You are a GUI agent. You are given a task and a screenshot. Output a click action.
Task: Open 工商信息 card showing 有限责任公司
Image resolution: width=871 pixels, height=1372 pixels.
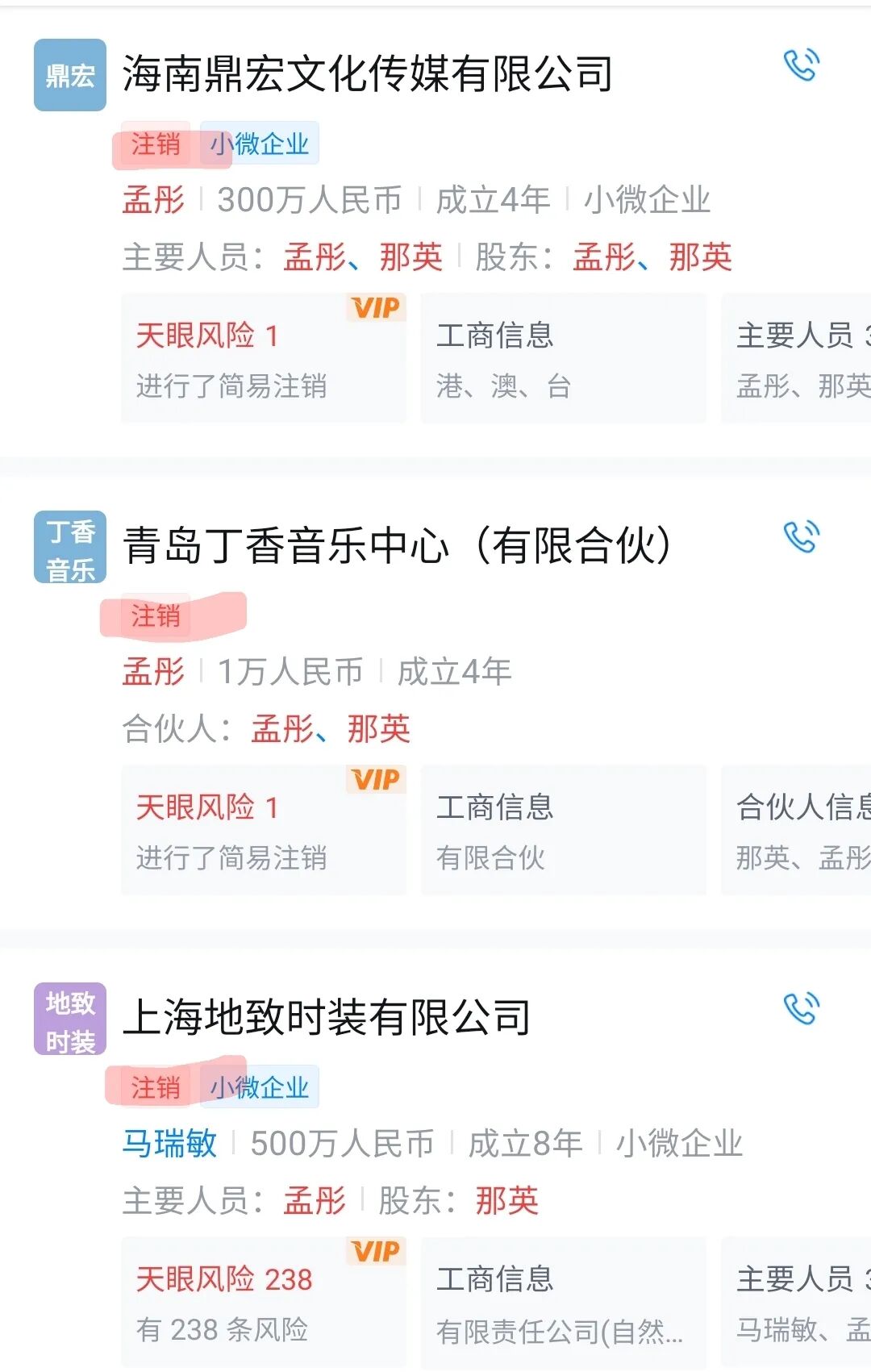coord(563,1302)
